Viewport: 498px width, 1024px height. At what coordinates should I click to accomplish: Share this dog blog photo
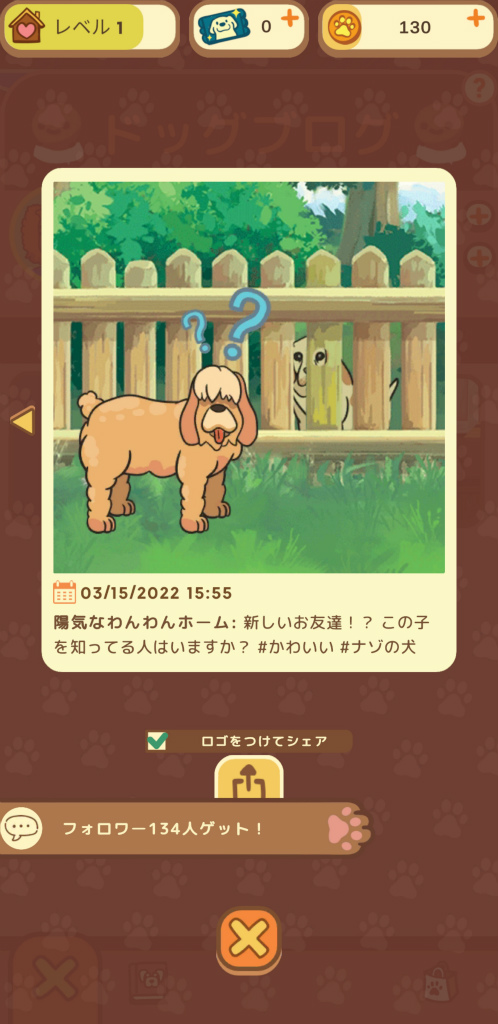(249, 778)
